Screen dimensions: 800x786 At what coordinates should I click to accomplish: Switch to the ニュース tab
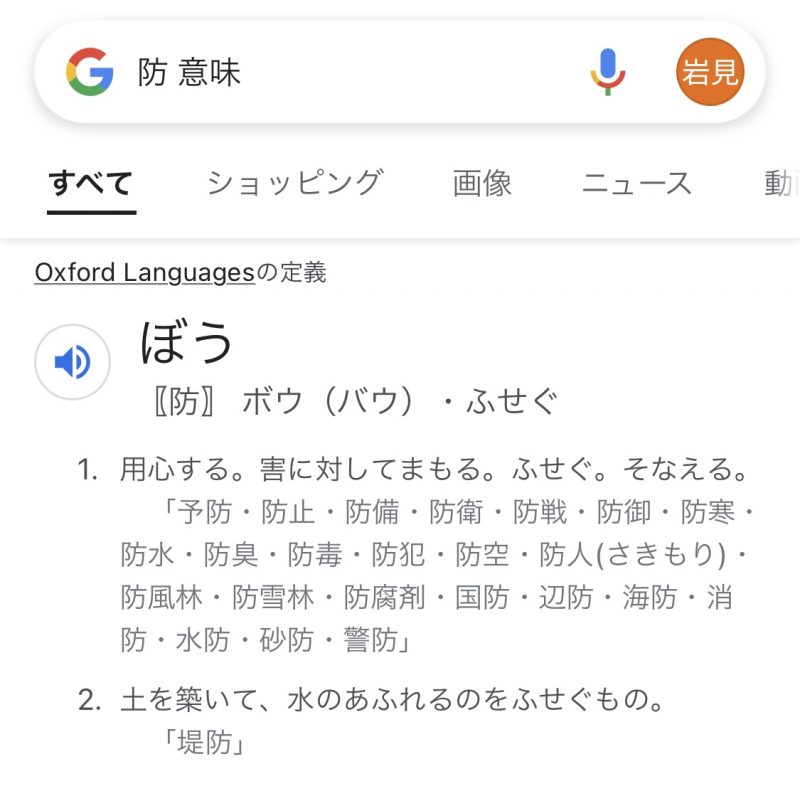click(x=637, y=183)
